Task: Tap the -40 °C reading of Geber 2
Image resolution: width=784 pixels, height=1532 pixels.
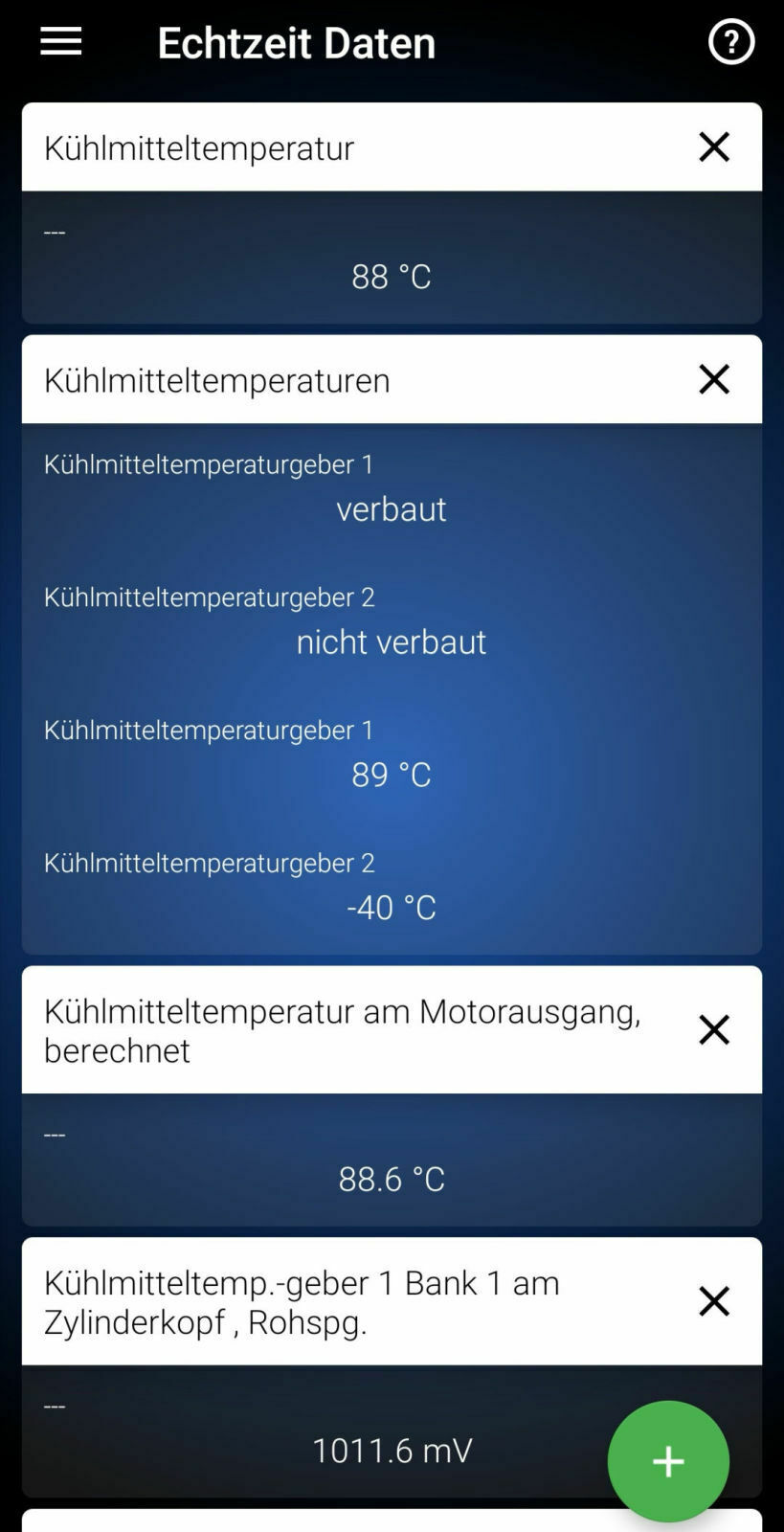Action: [392, 907]
